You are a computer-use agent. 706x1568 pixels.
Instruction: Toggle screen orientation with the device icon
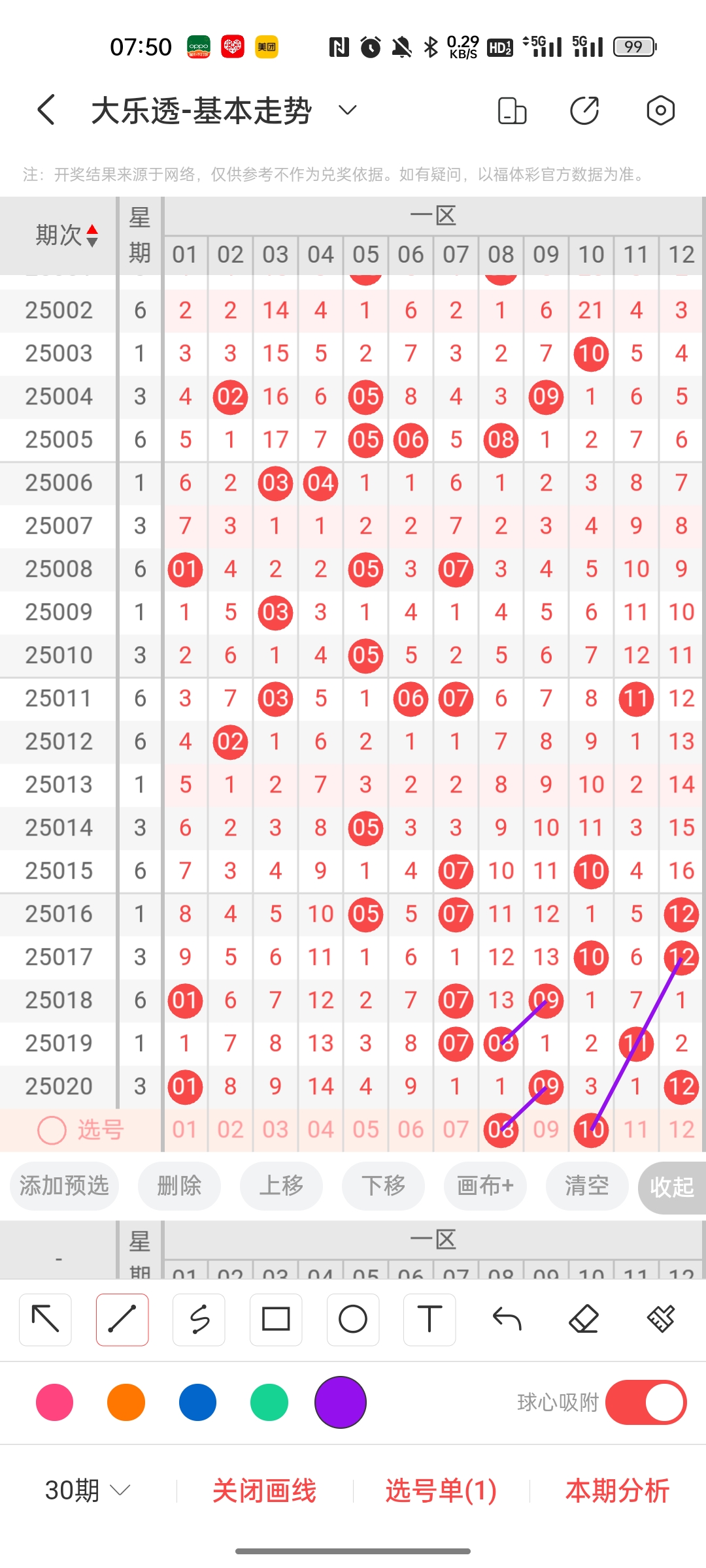(x=512, y=110)
